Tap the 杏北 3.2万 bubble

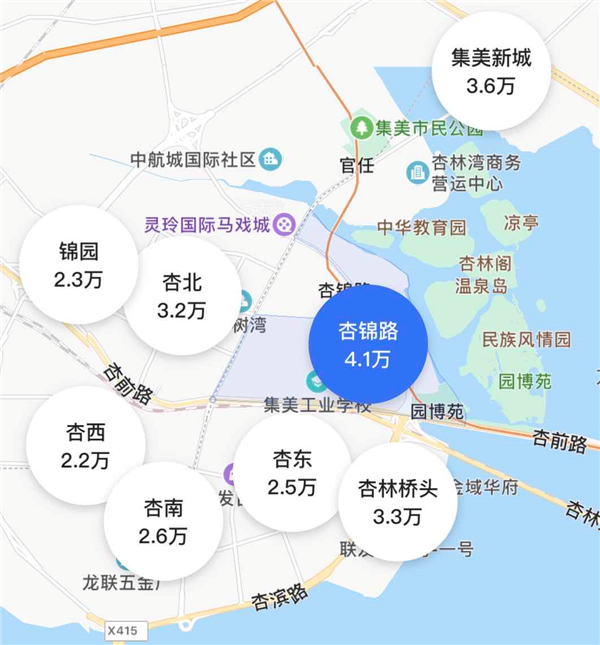pos(182,295)
